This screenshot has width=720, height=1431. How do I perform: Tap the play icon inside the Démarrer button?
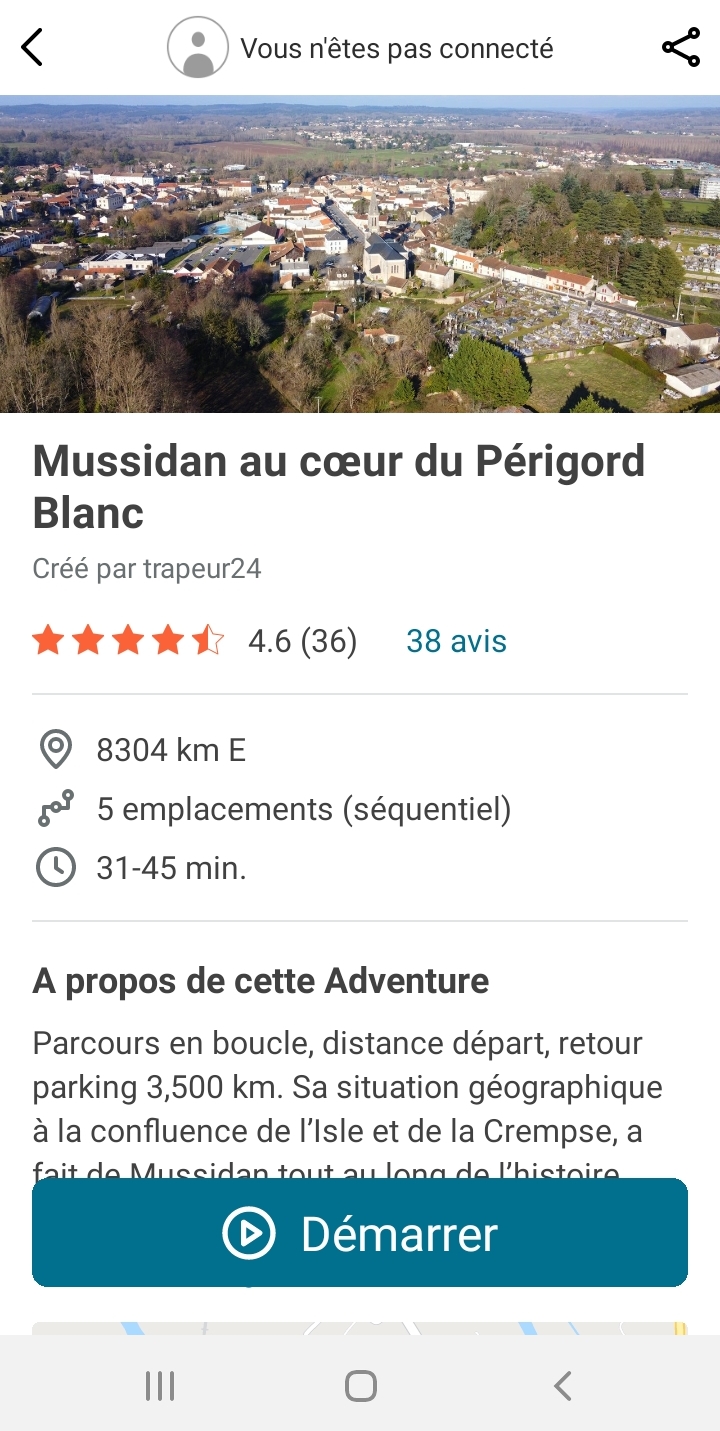248,1233
